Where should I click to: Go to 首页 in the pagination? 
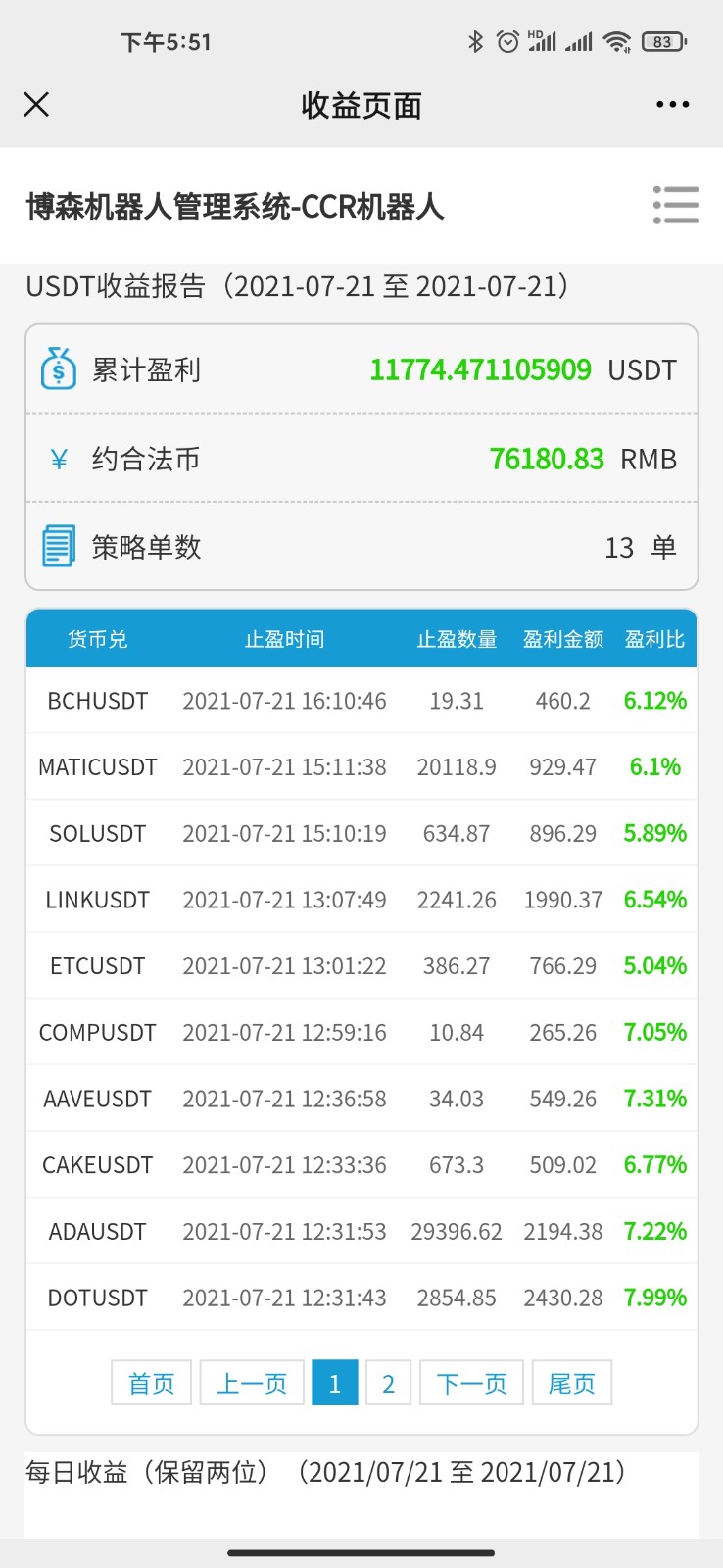pyautogui.click(x=152, y=1383)
